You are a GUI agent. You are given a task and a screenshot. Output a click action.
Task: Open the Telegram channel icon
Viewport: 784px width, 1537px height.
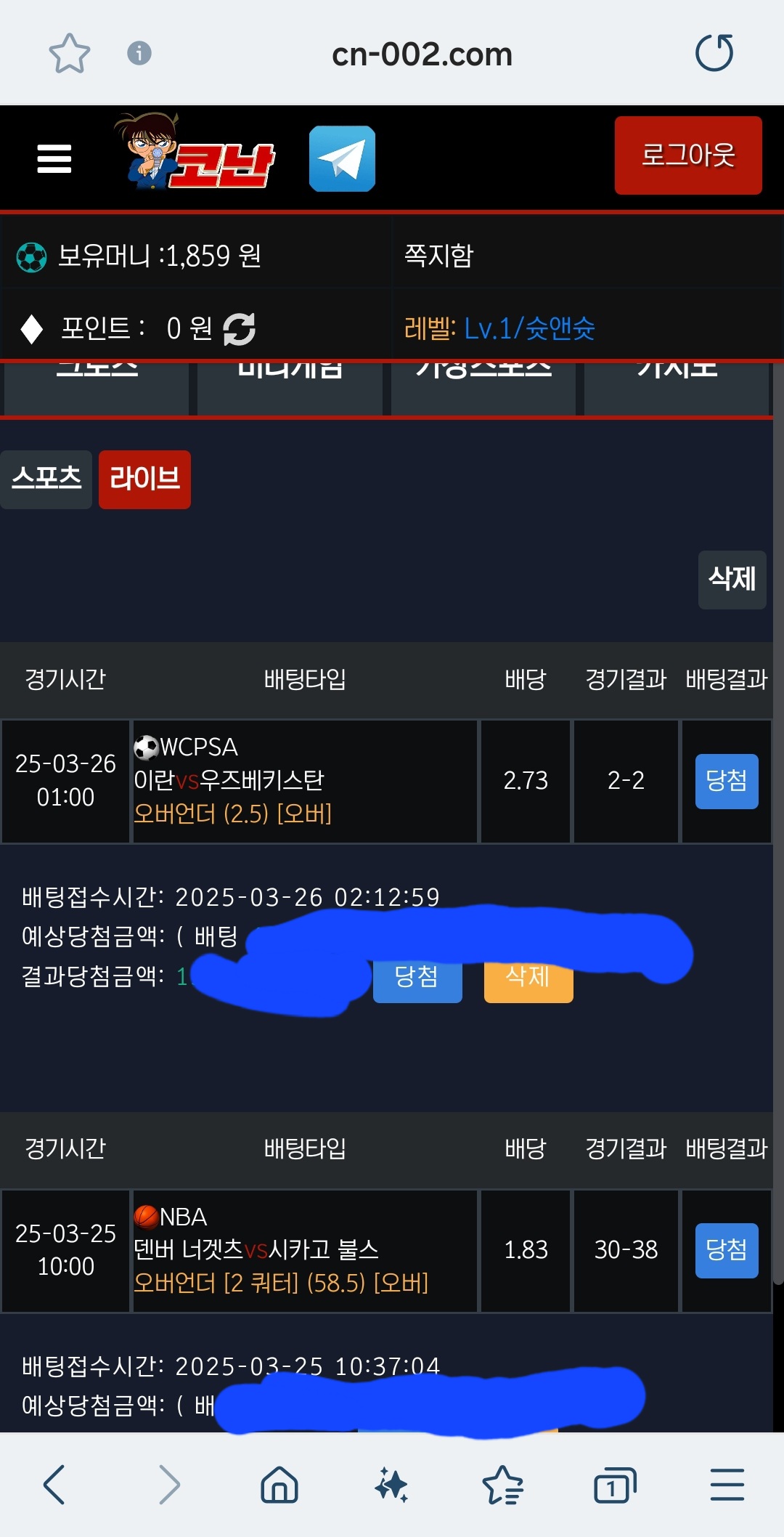tap(342, 158)
